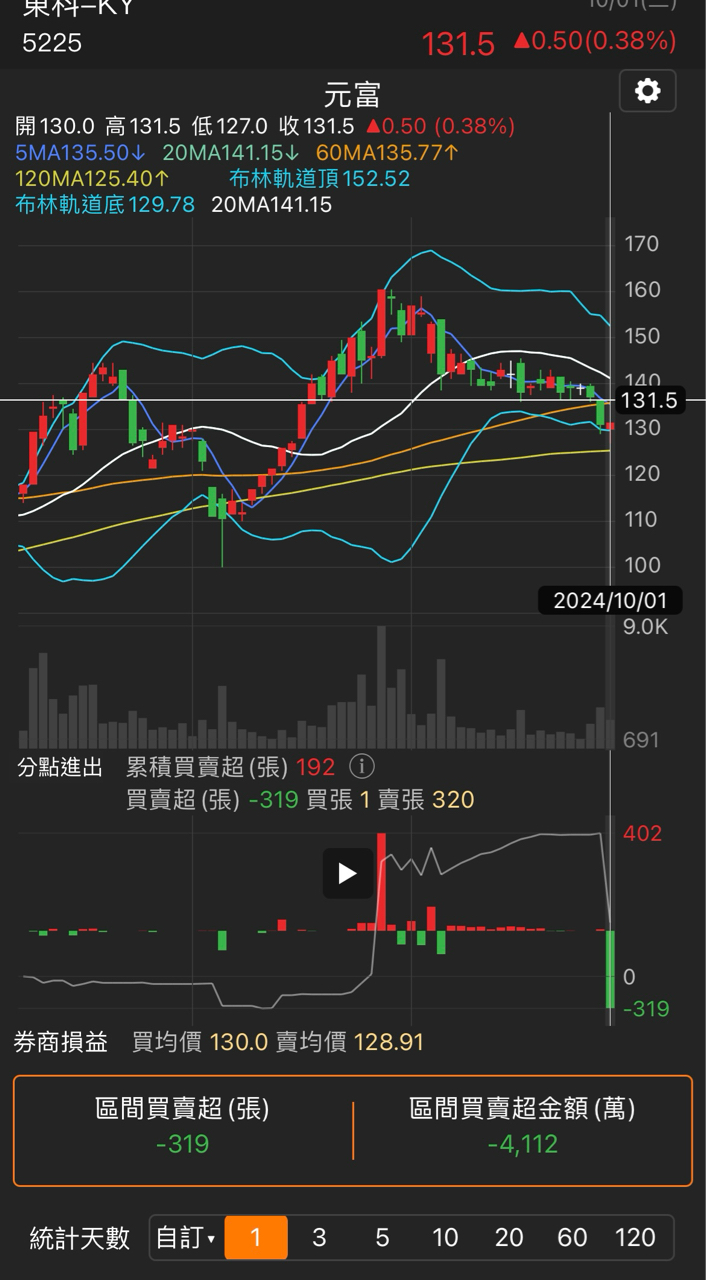The image size is (706, 1280).
Task: Choose the 20 day statistics period
Action: 508,1238
